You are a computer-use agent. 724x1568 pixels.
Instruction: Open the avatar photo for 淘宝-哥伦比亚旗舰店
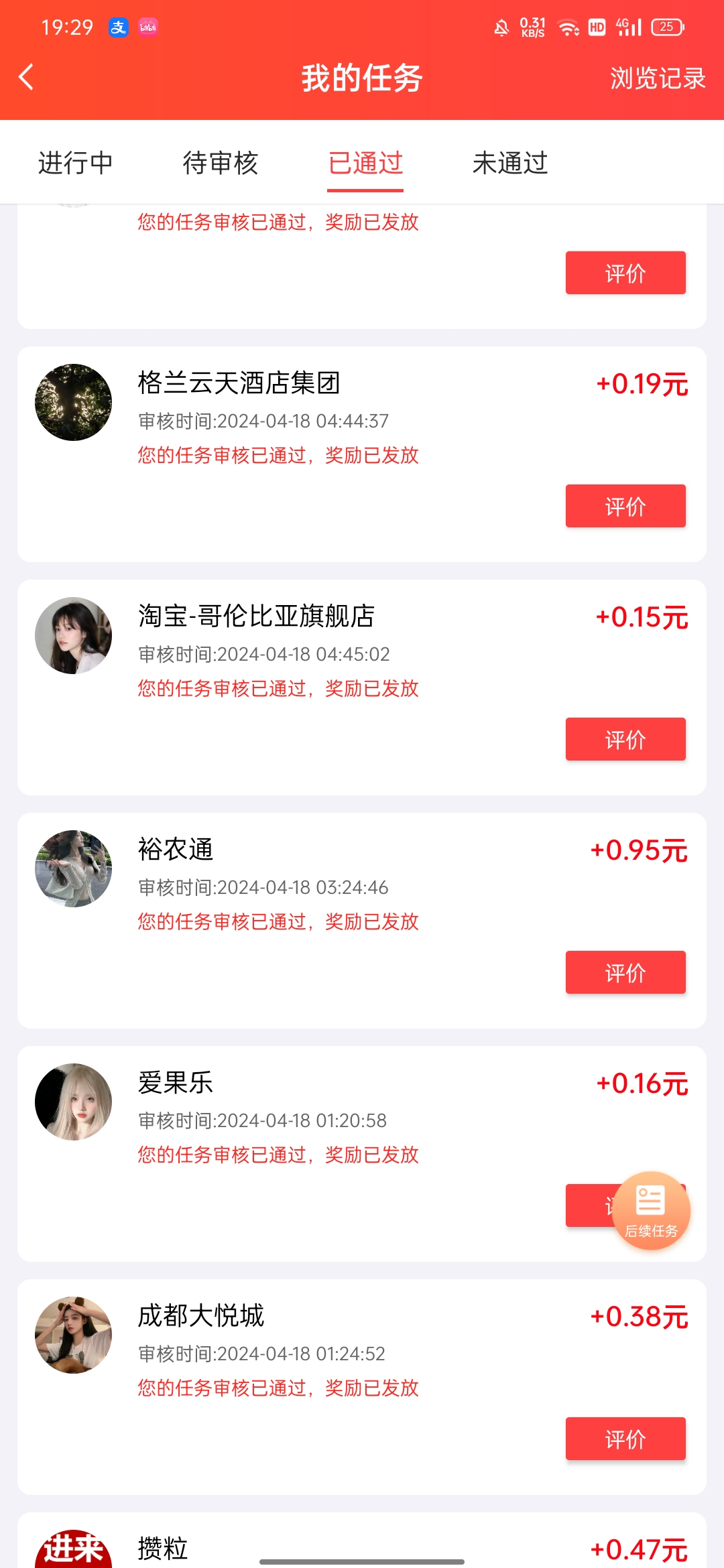(x=74, y=635)
